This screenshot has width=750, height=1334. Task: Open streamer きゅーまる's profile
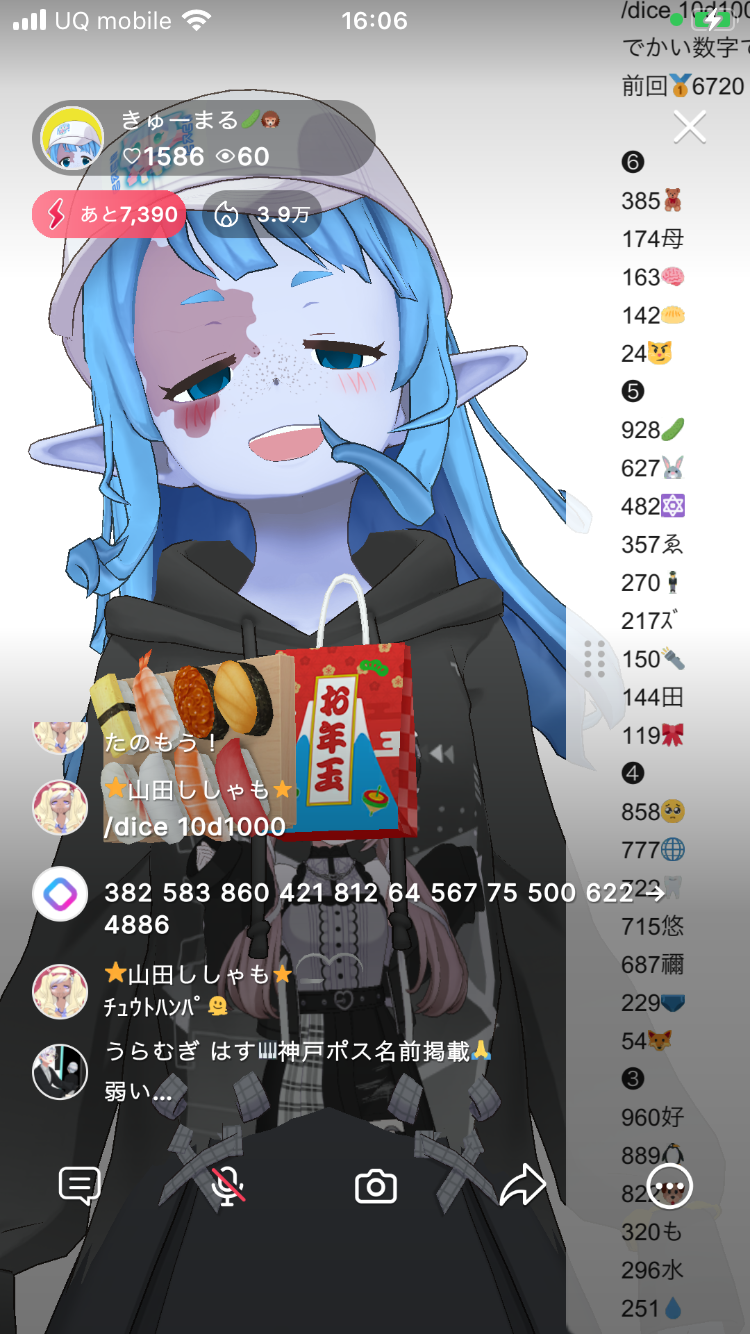72,138
